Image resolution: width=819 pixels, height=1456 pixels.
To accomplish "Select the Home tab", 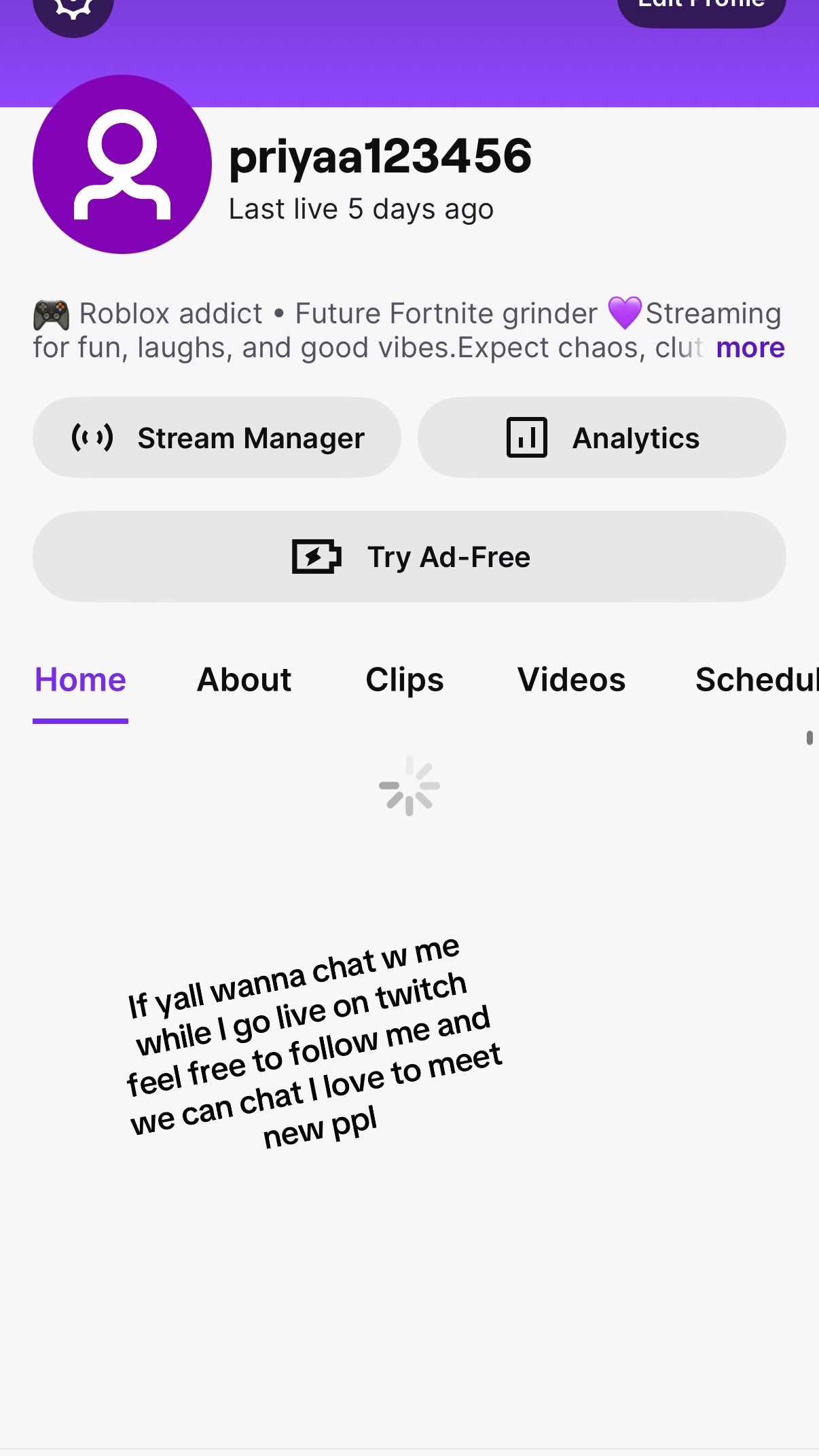I will click(x=80, y=680).
